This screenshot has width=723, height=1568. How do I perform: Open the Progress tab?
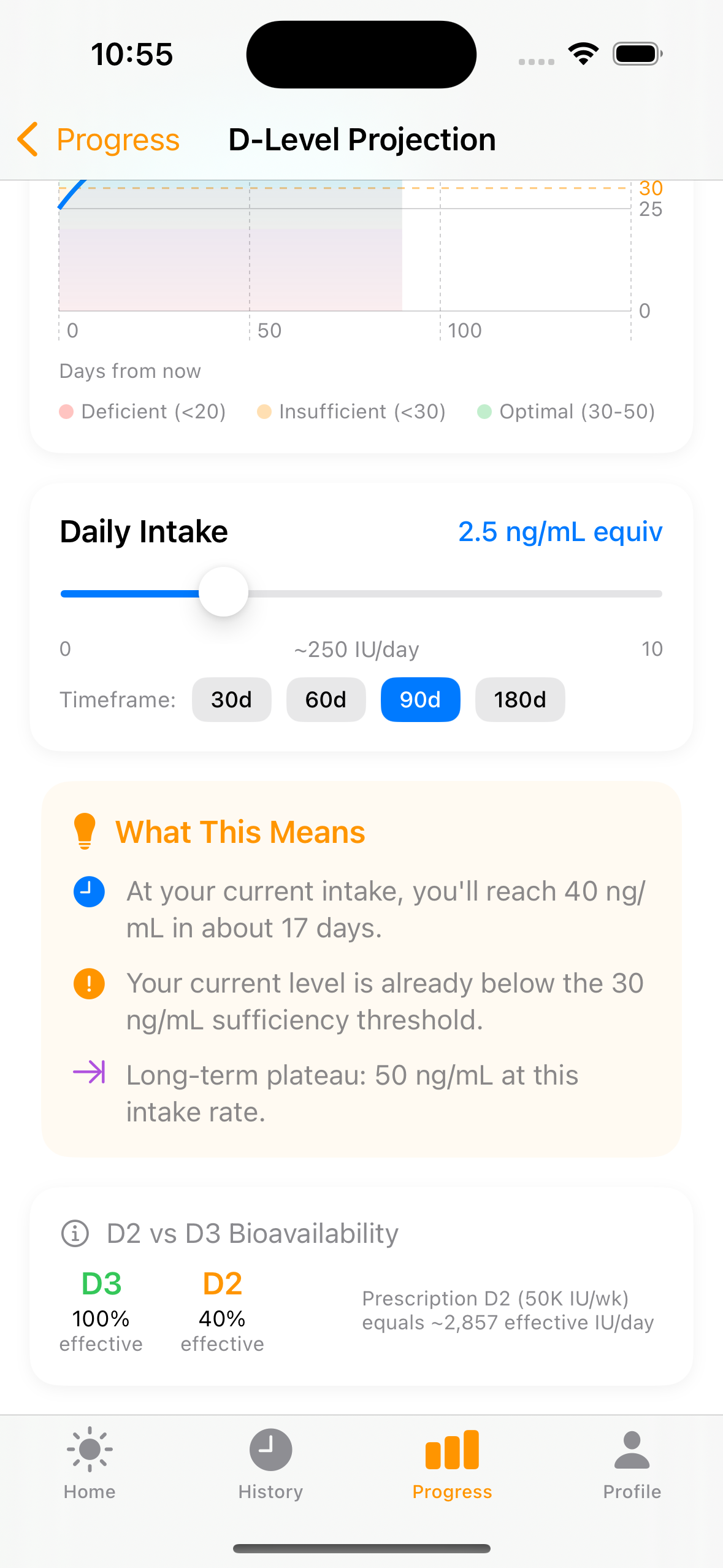(x=452, y=1462)
